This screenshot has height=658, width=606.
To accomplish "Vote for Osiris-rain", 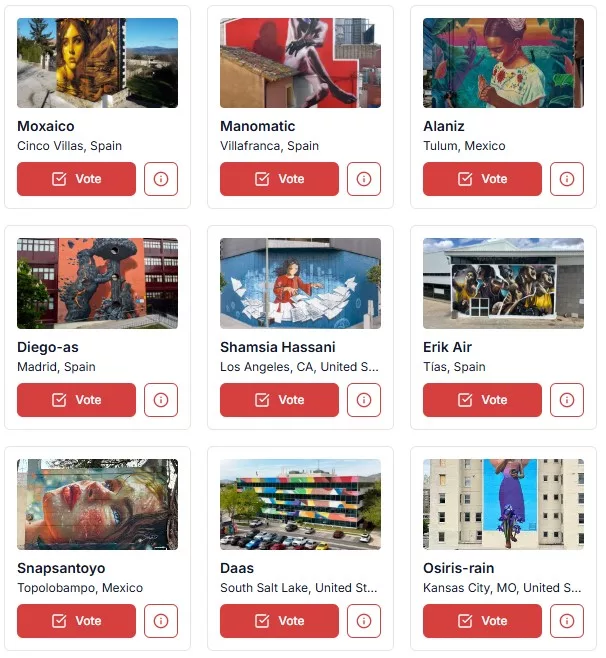I will click(482, 621).
